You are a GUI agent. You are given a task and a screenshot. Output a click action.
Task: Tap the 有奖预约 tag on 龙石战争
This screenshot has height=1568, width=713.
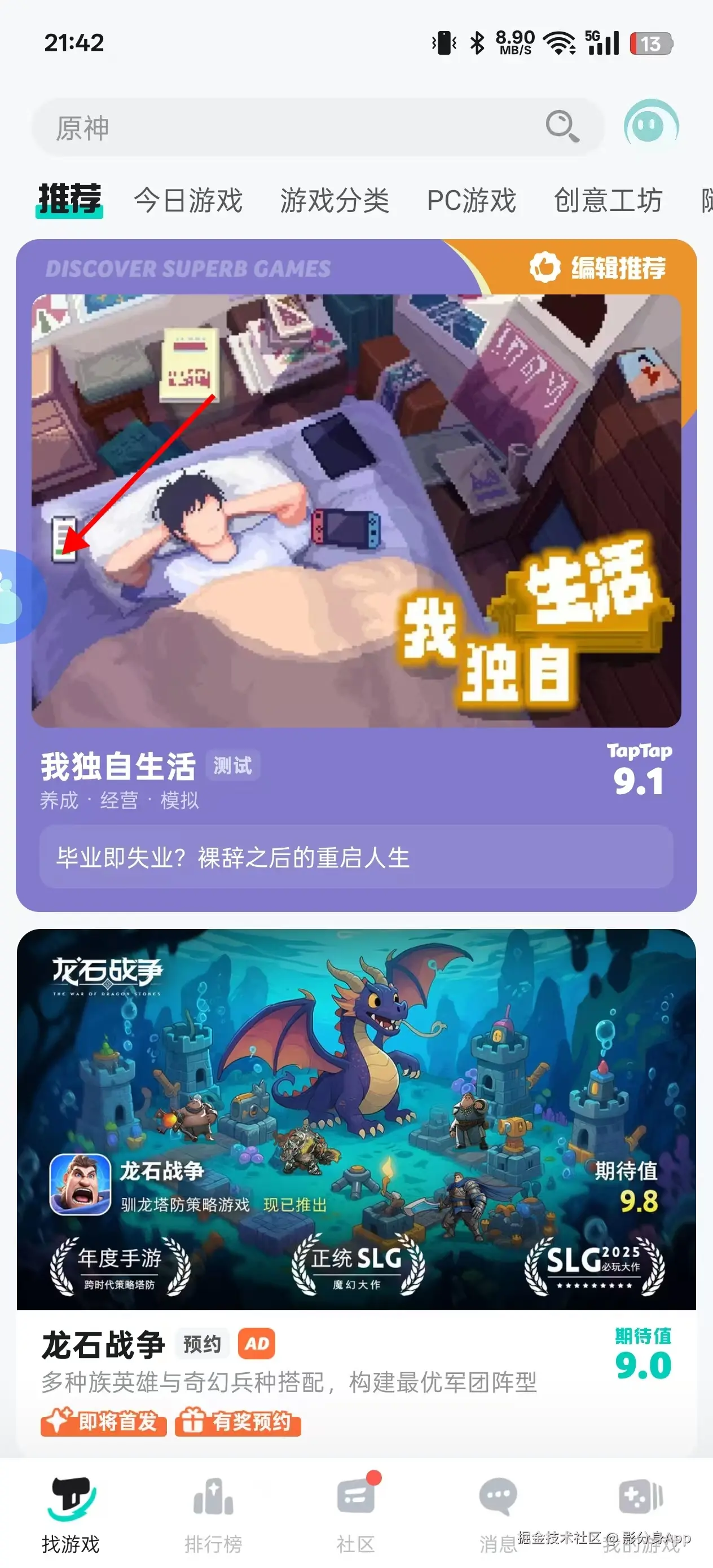click(238, 1422)
